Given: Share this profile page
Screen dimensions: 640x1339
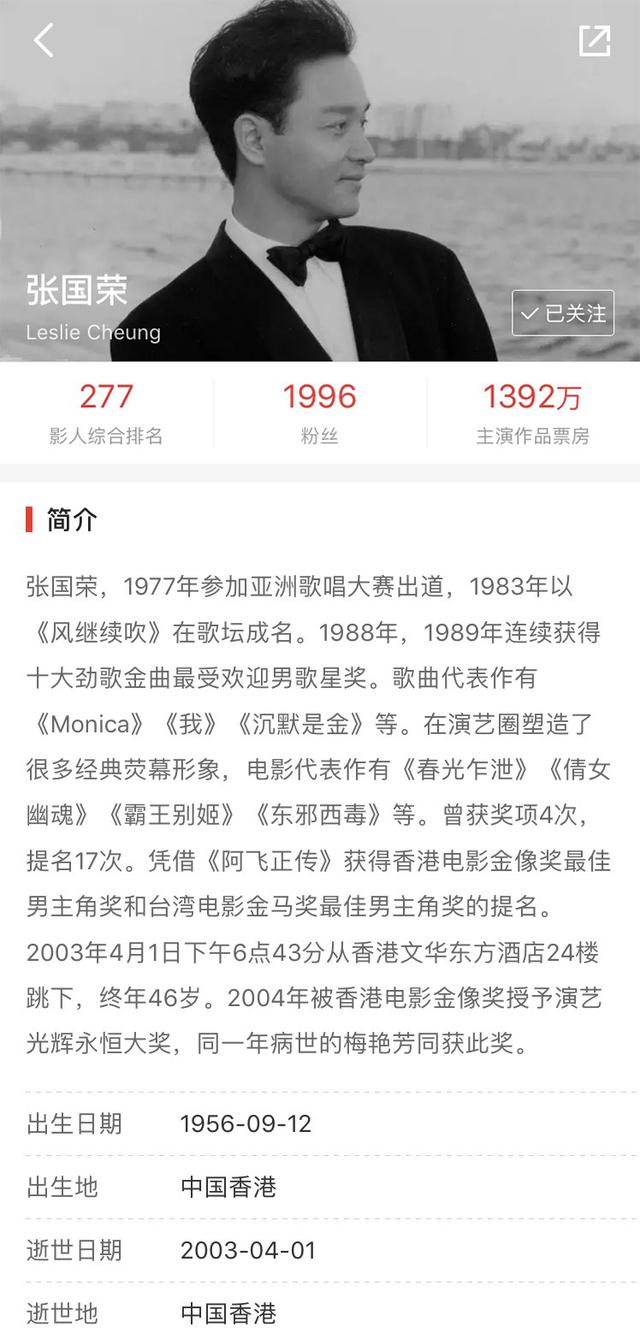Looking at the screenshot, I should [594, 40].
